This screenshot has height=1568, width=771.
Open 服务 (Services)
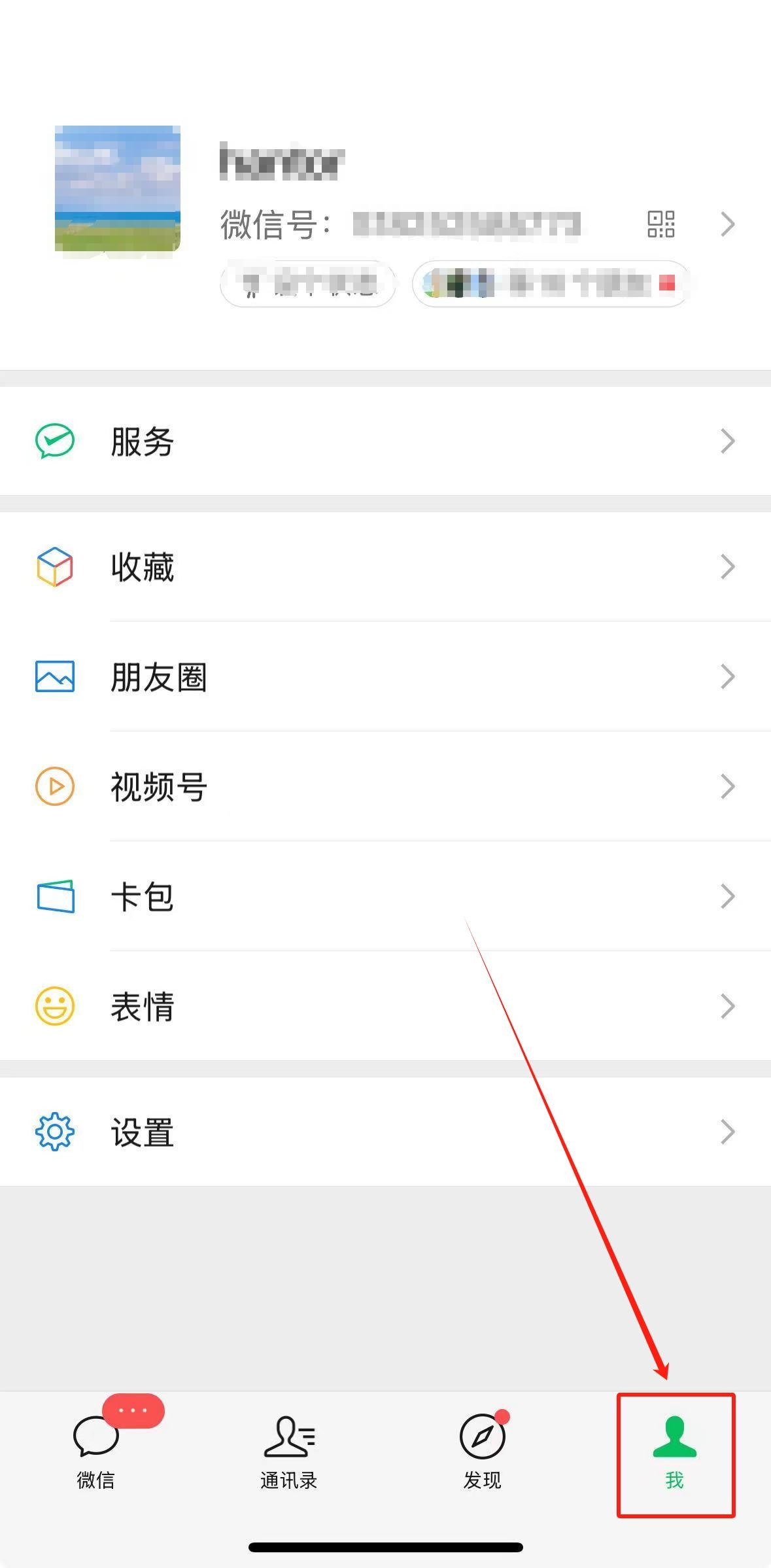[x=385, y=442]
